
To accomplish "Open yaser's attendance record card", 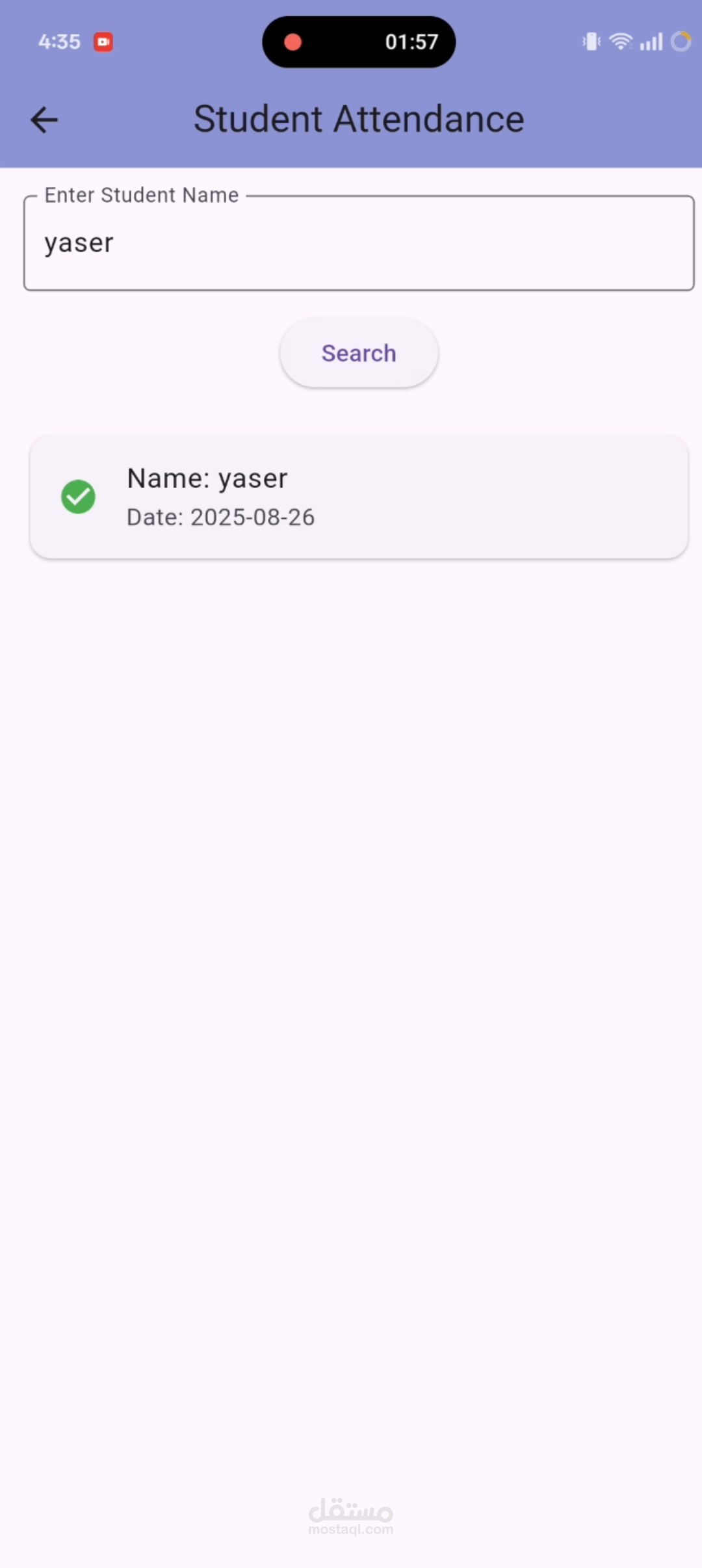I will (359, 497).
